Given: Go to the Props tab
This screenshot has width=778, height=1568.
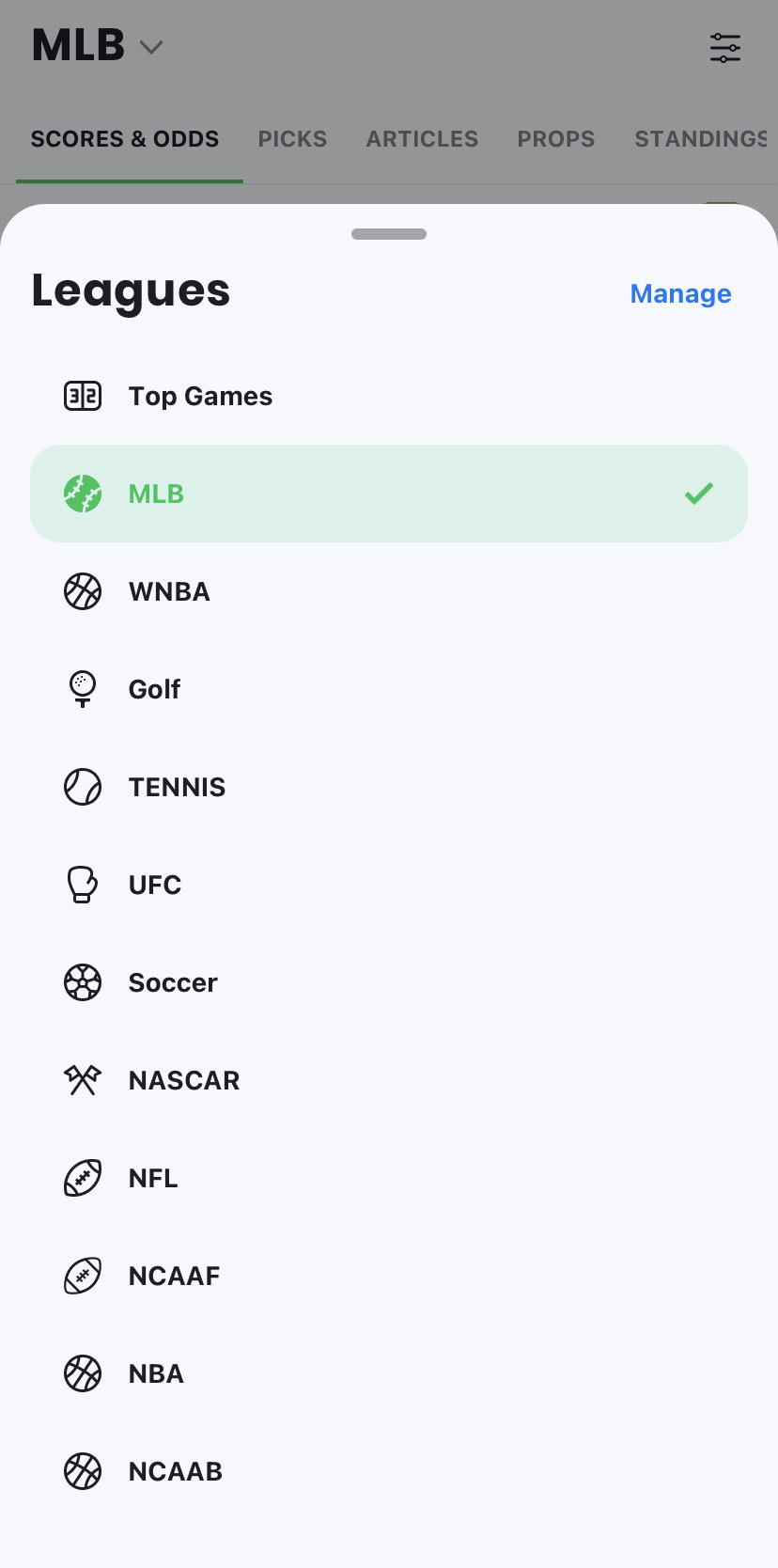Looking at the screenshot, I should 556,139.
